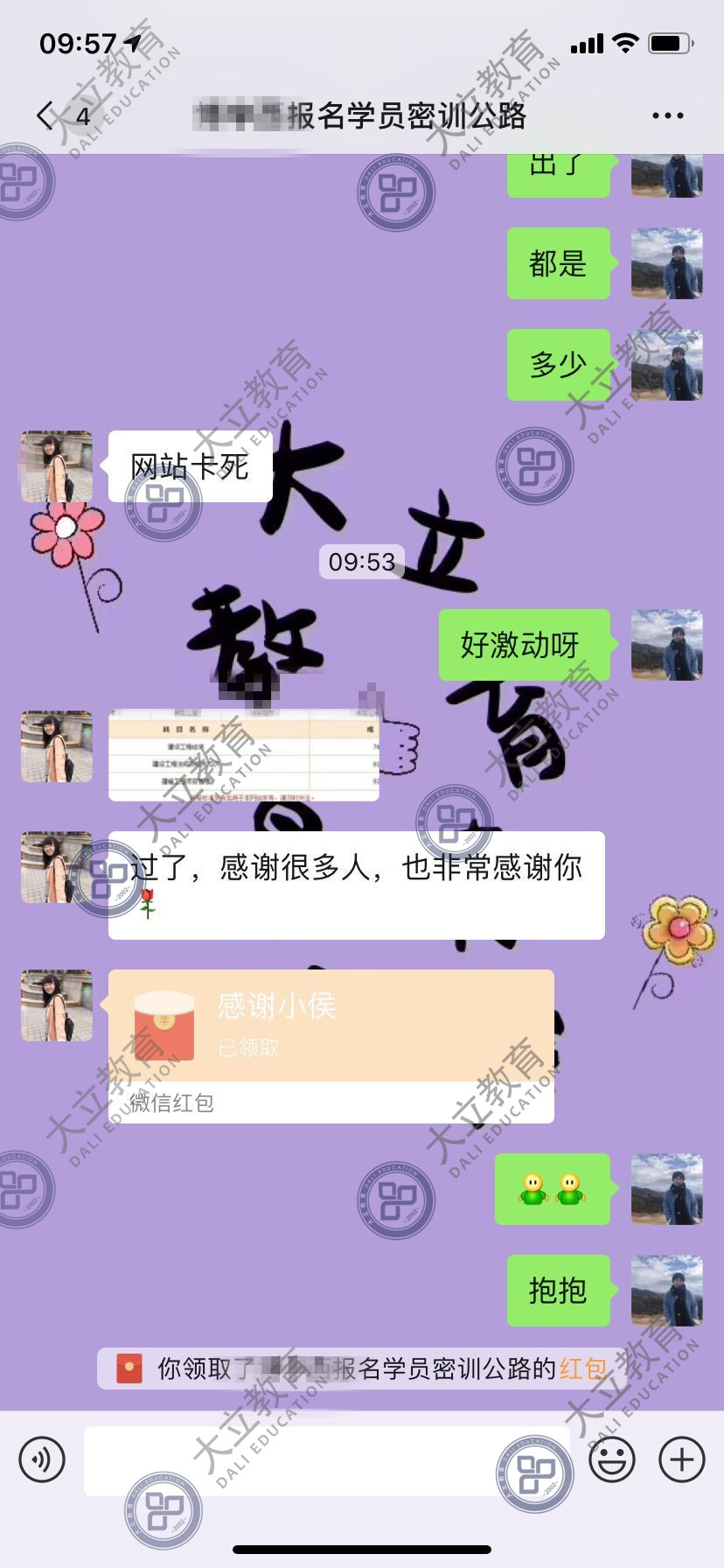Open your avatar next to 抱抱
Image resolution: width=724 pixels, height=1568 pixels.
(666, 1291)
